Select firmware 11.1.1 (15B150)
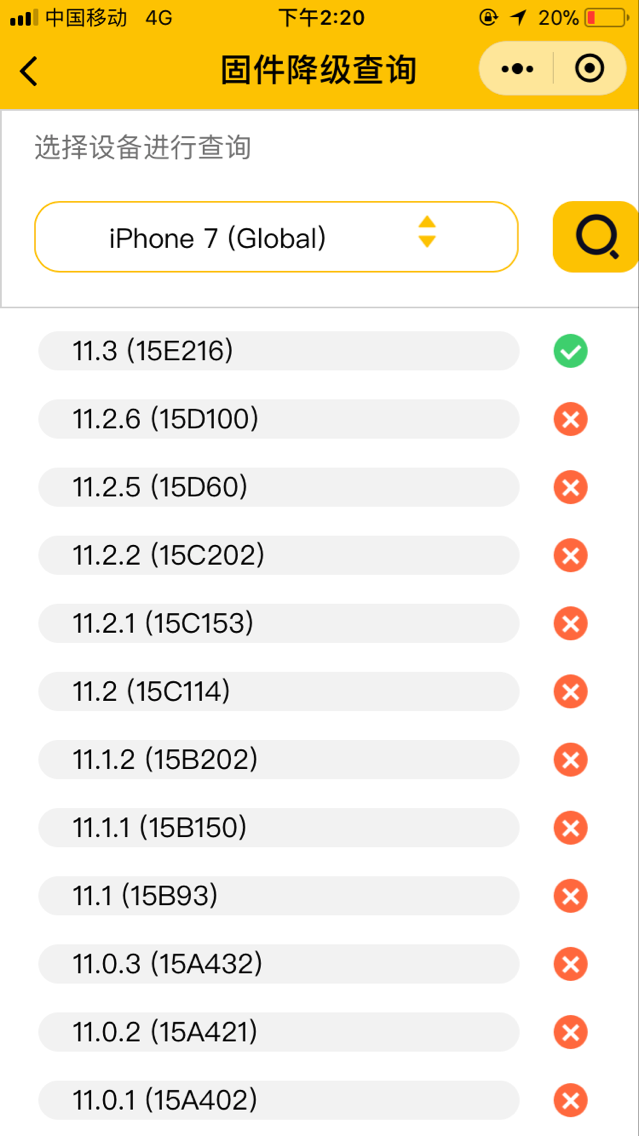 [x=279, y=827]
